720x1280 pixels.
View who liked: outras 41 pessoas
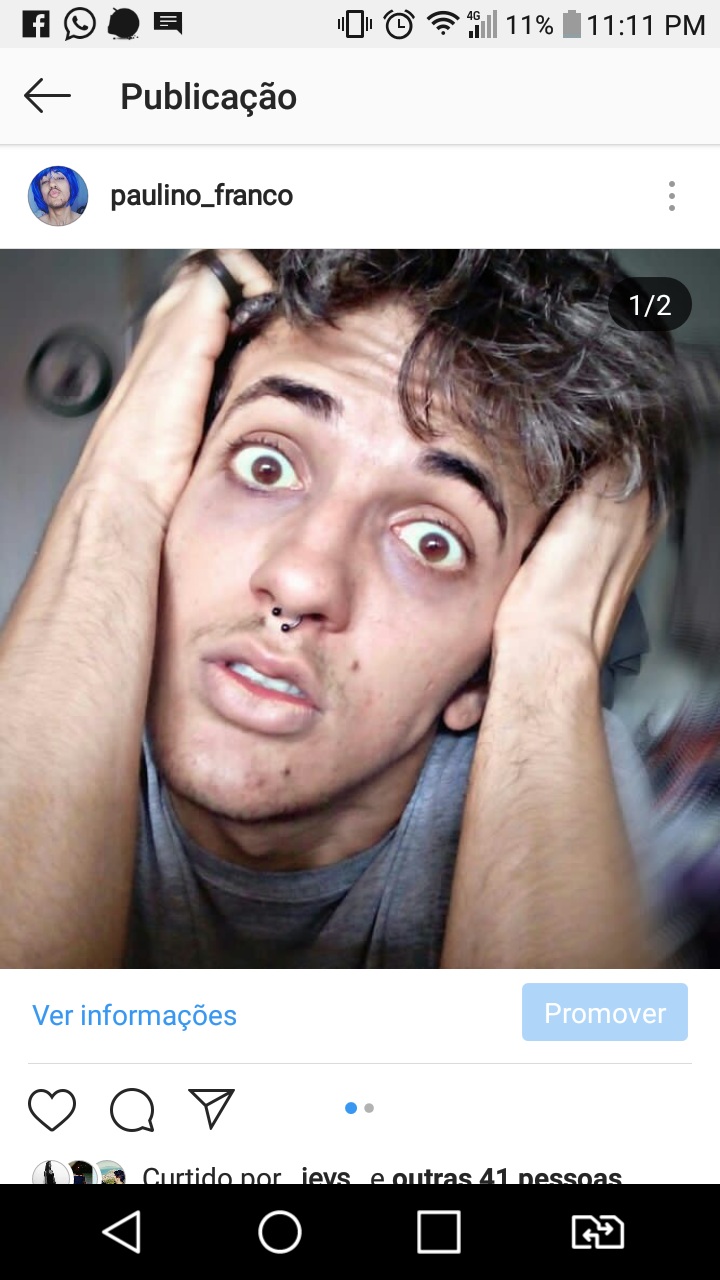click(506, 1176)
